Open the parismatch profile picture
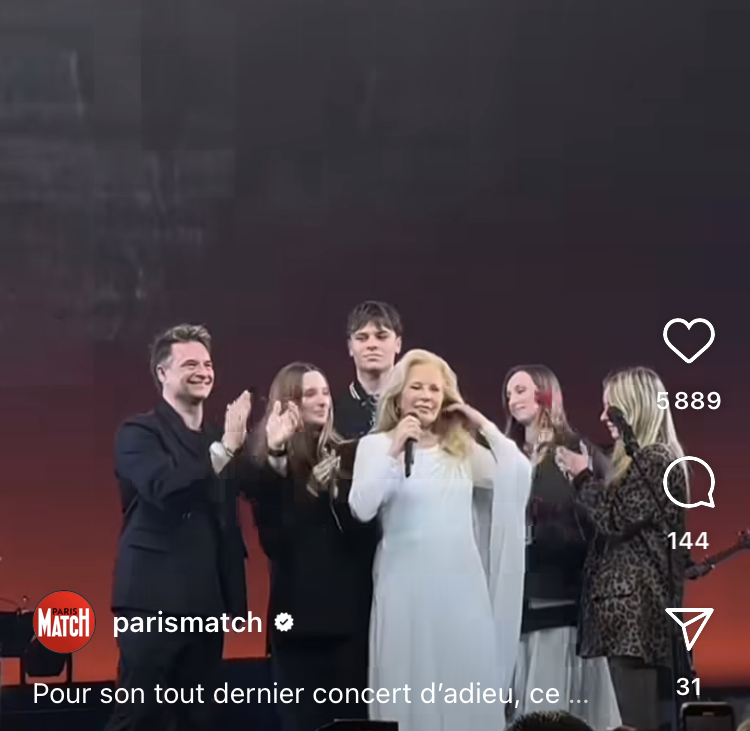The width and height of the screenshot is (750, 731). point(64,622)
